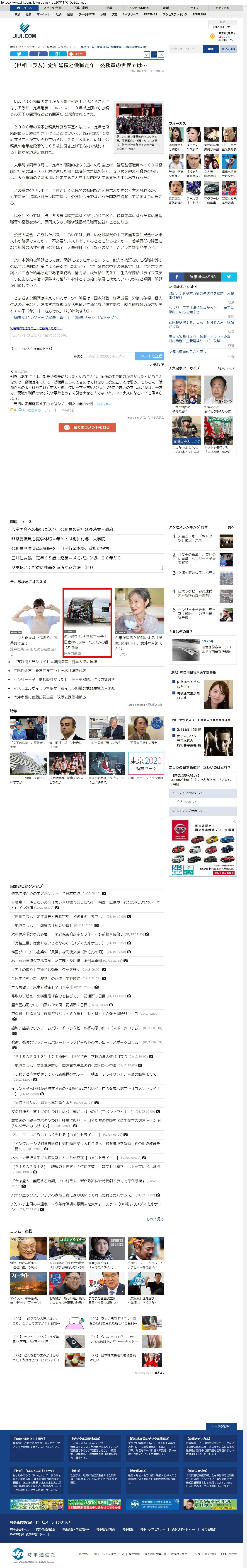Tap the blue 検索 search button
247x1568 pixels.
point(211,49)
